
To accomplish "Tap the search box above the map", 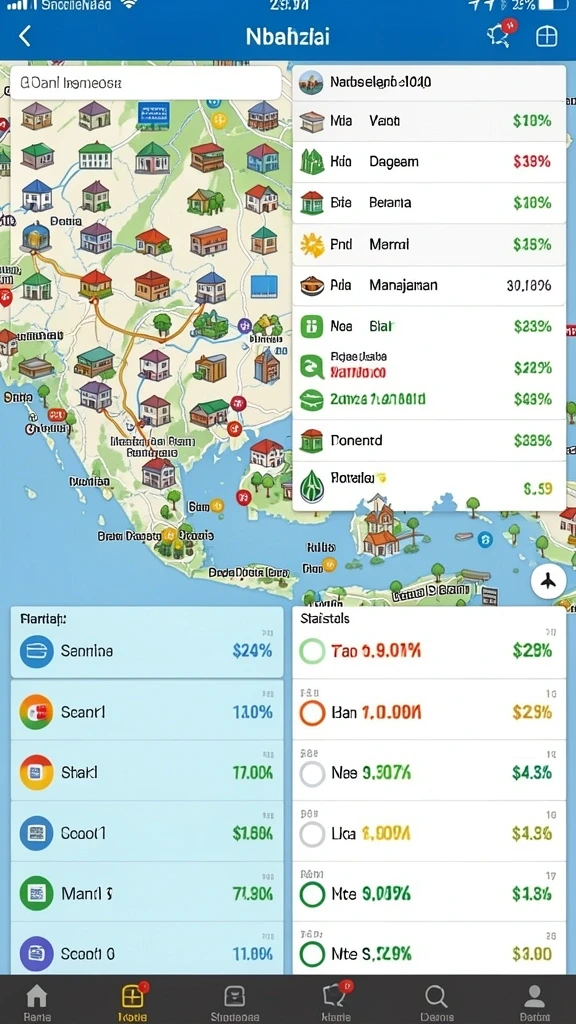I will 146,83.
